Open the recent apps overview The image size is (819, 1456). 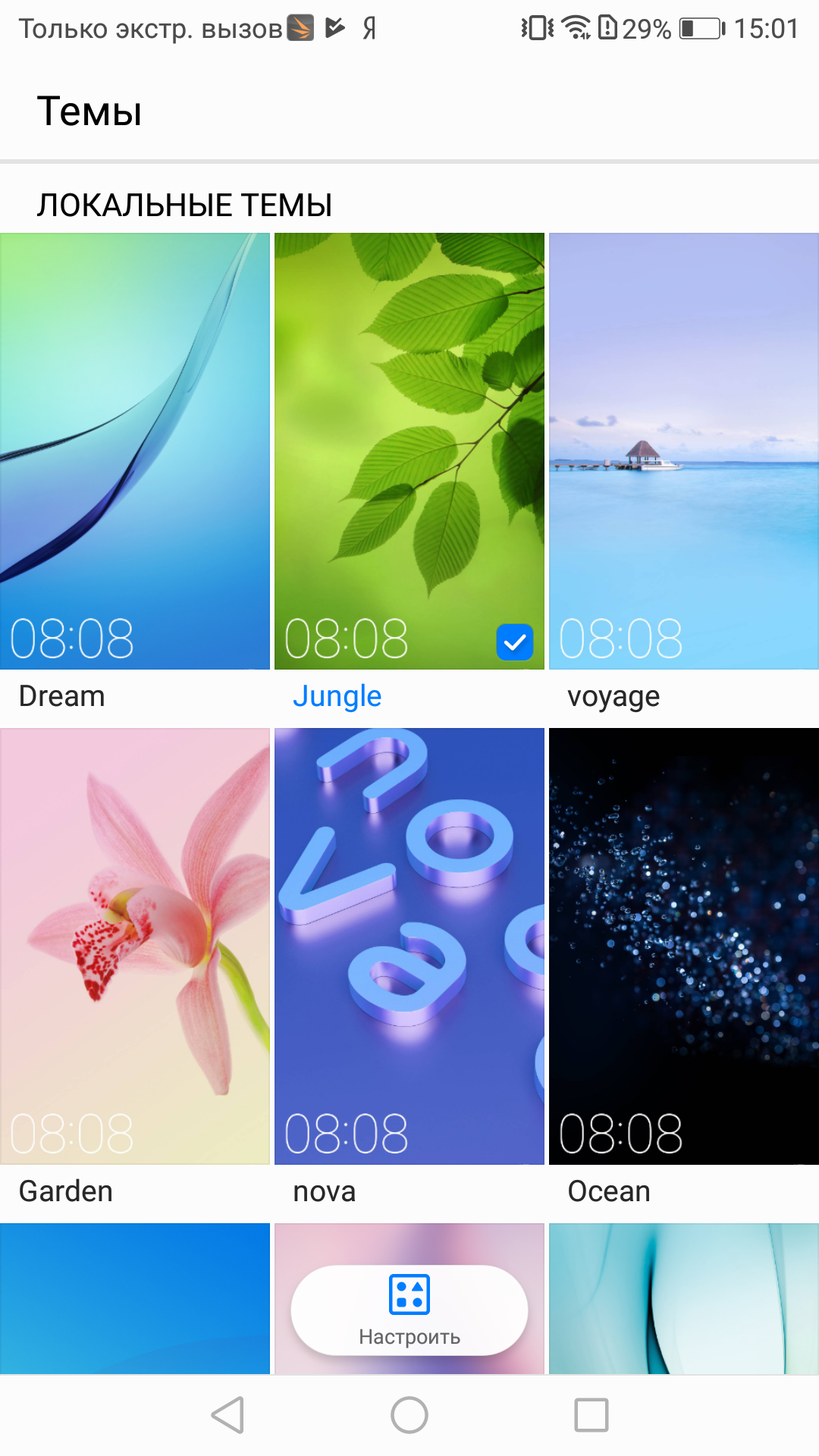pos(591,1415)
